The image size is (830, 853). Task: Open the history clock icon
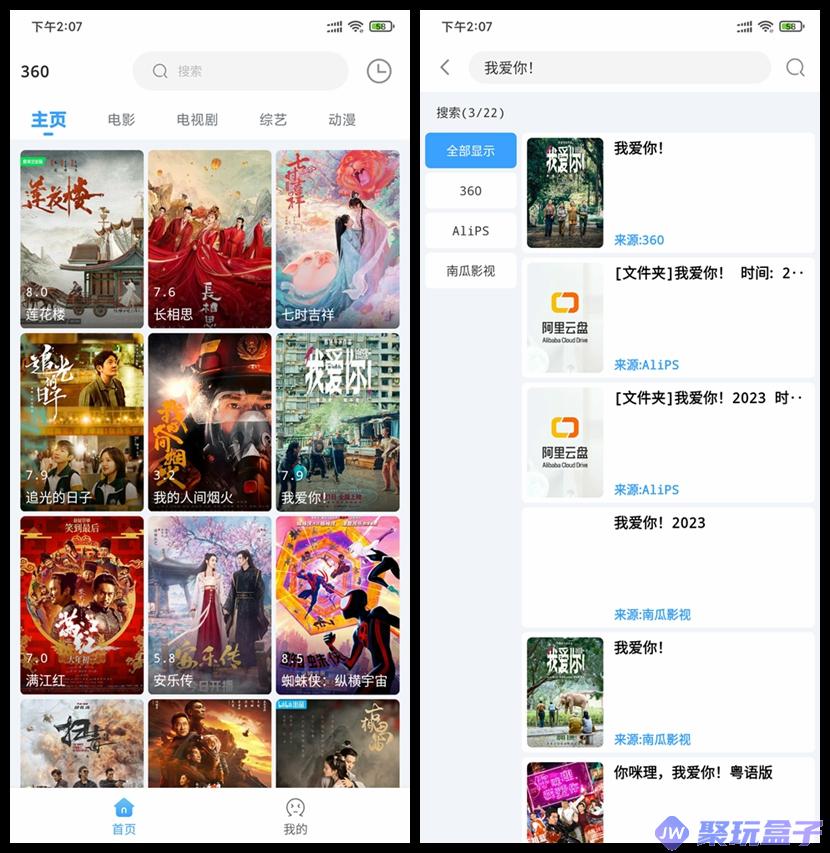pyautogui.click(x=378, y=71)
